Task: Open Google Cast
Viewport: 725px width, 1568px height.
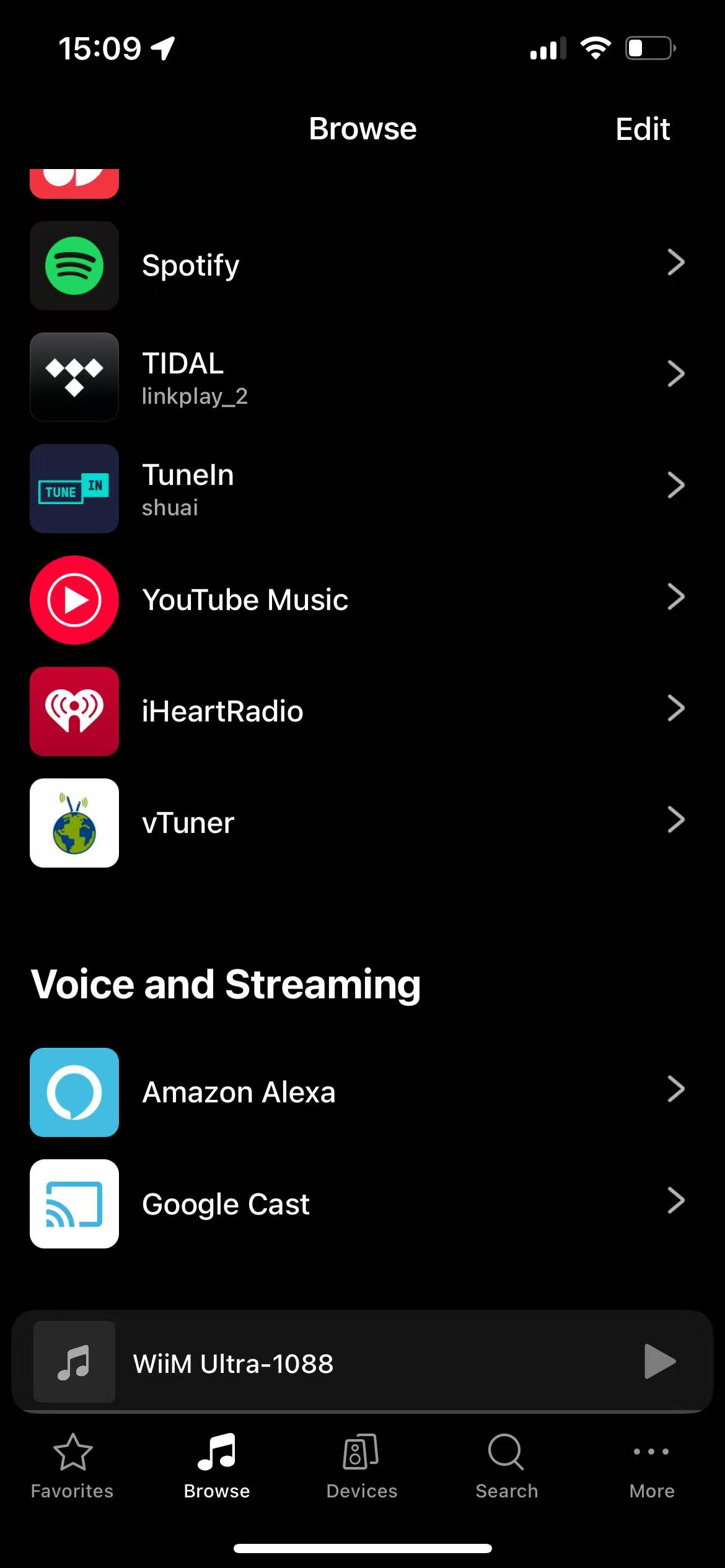Action: tap(362, 1203)
